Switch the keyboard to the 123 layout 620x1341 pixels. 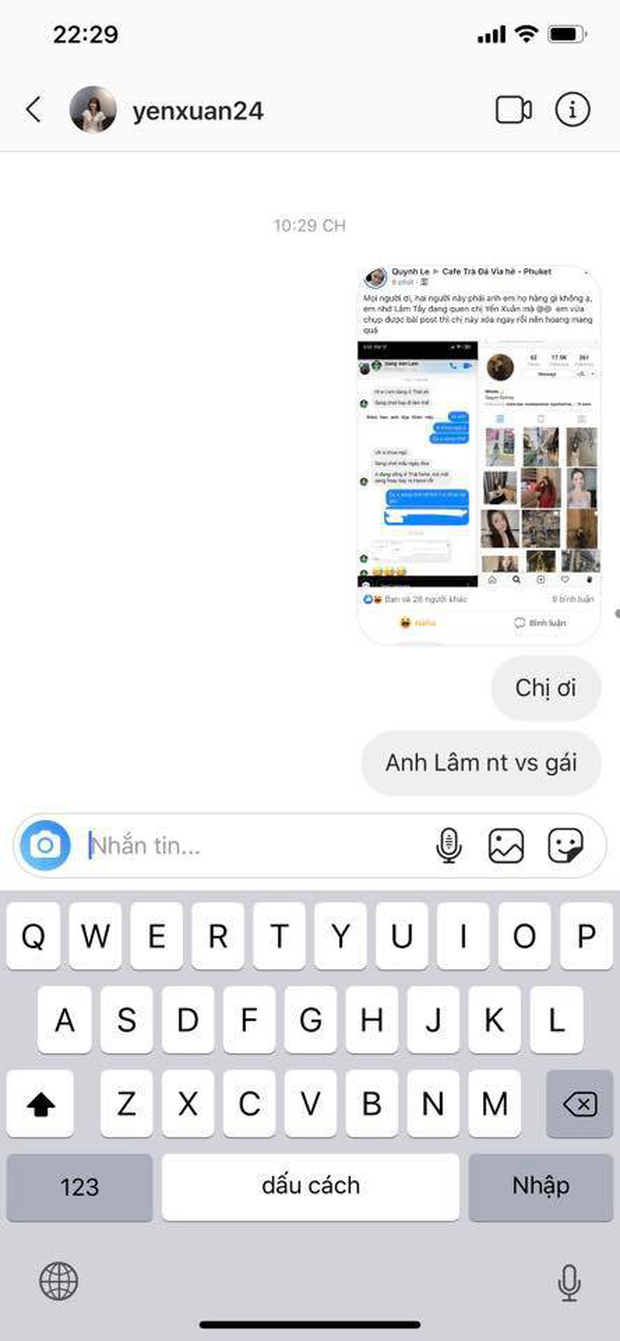(79, 1187)
